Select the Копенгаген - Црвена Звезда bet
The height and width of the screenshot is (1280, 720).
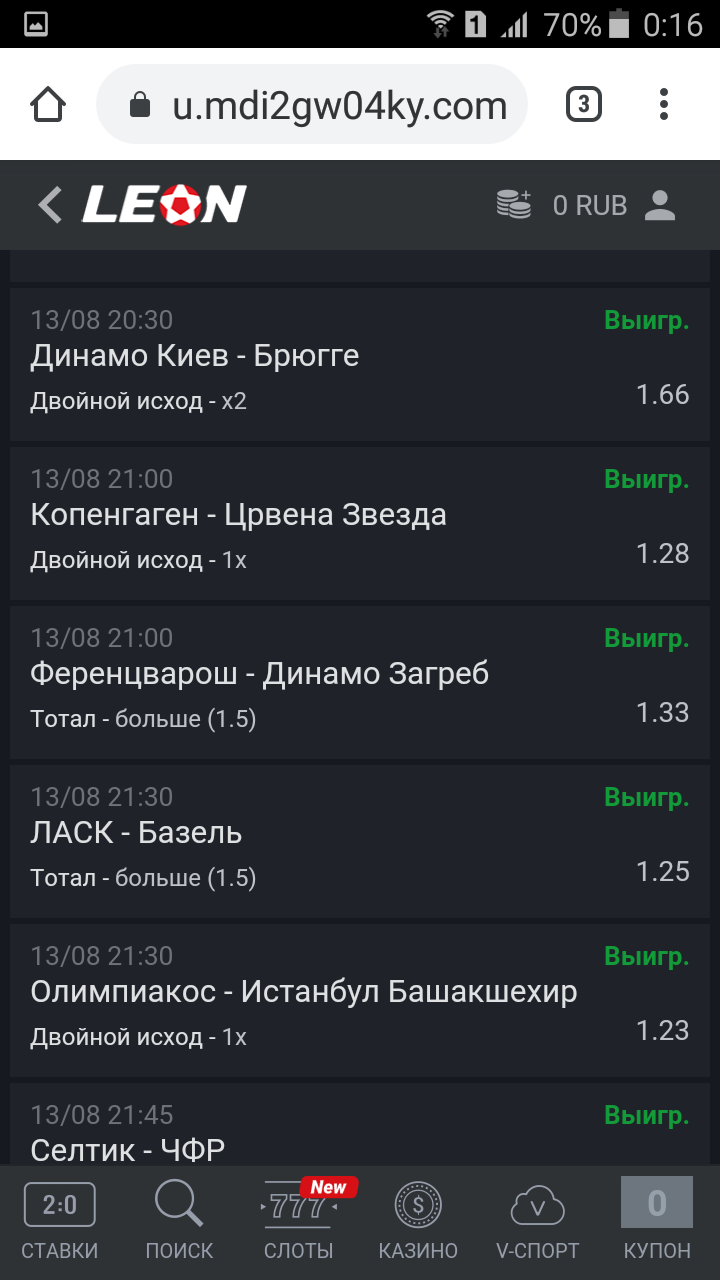pyautogui.click(x=360, y=521)
